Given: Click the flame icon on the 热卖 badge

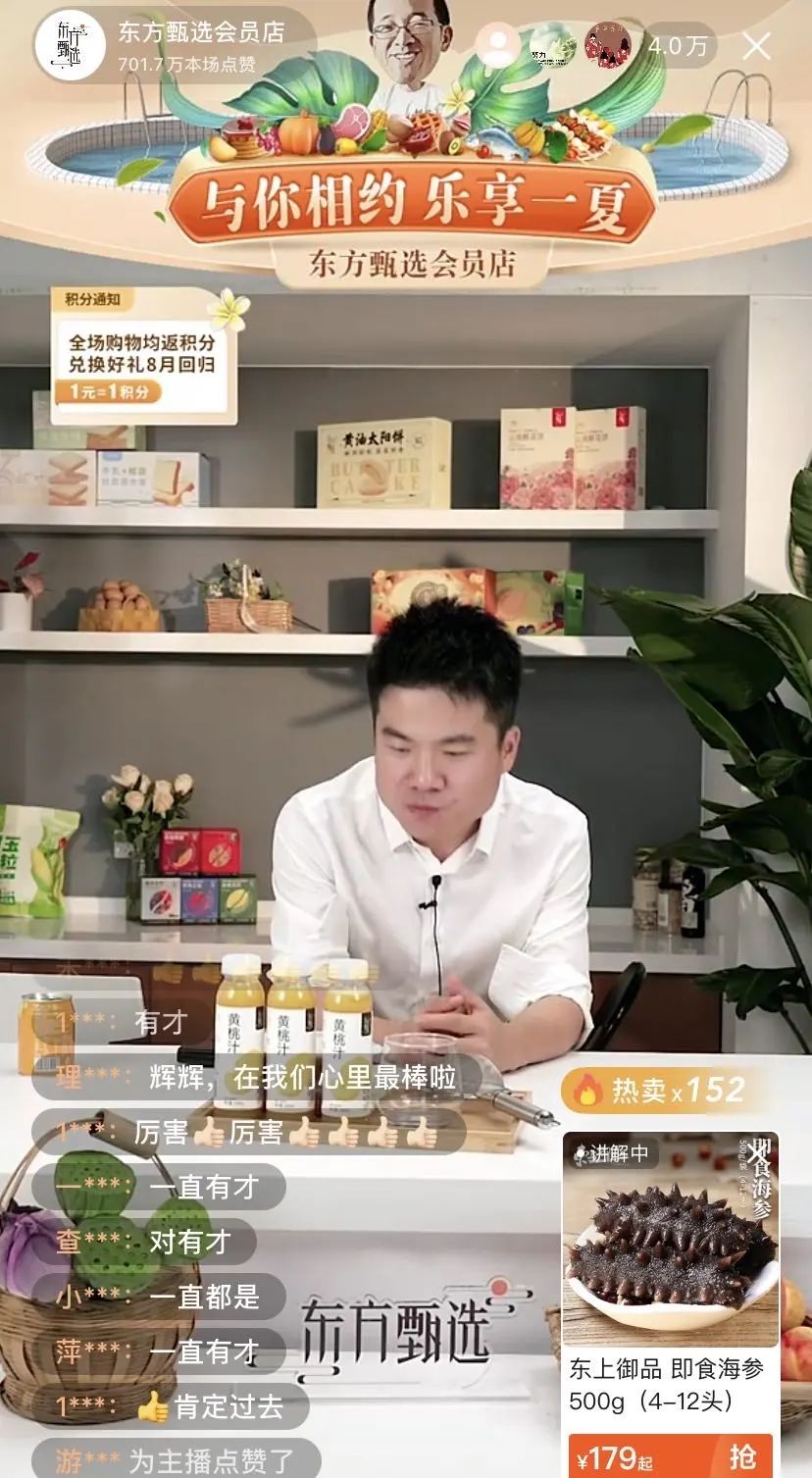Looking at the screenshot, I should 586,1088.
